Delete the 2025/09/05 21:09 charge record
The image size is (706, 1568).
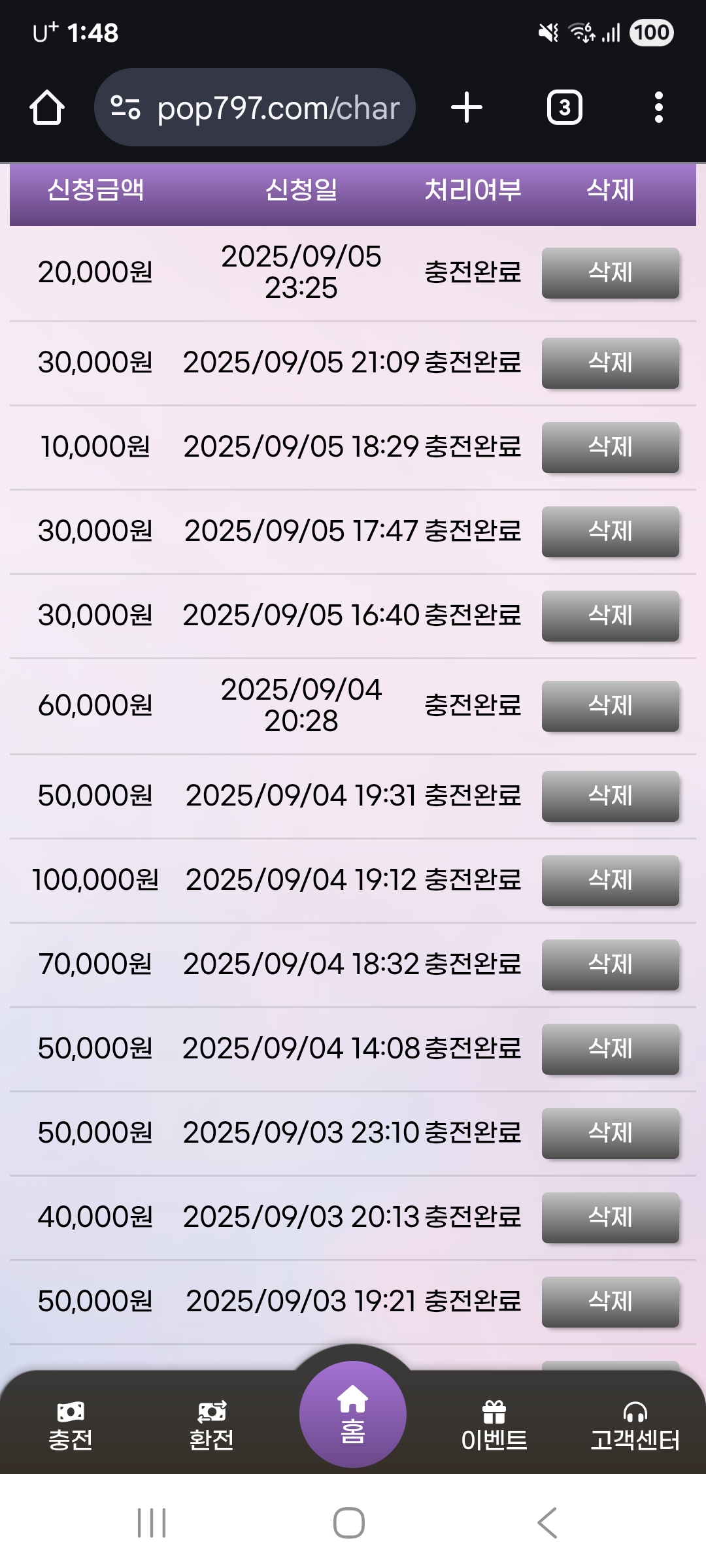click(610, 363)
